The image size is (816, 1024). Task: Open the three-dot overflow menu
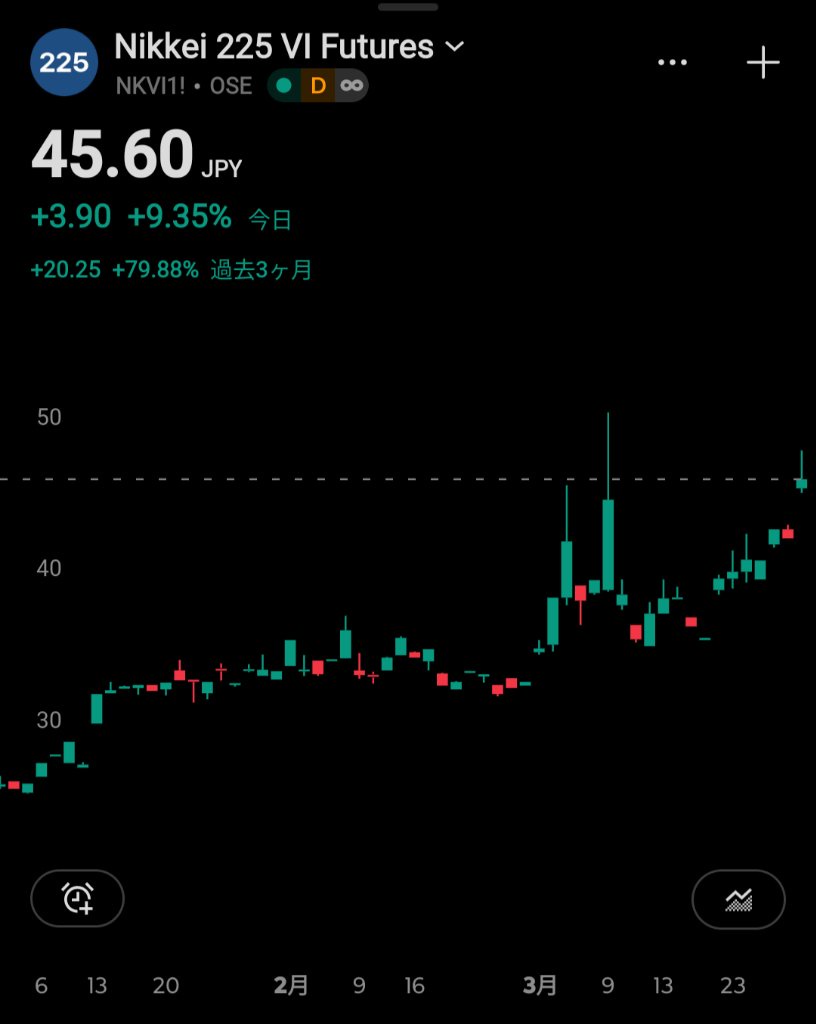(x=672, y=63)
